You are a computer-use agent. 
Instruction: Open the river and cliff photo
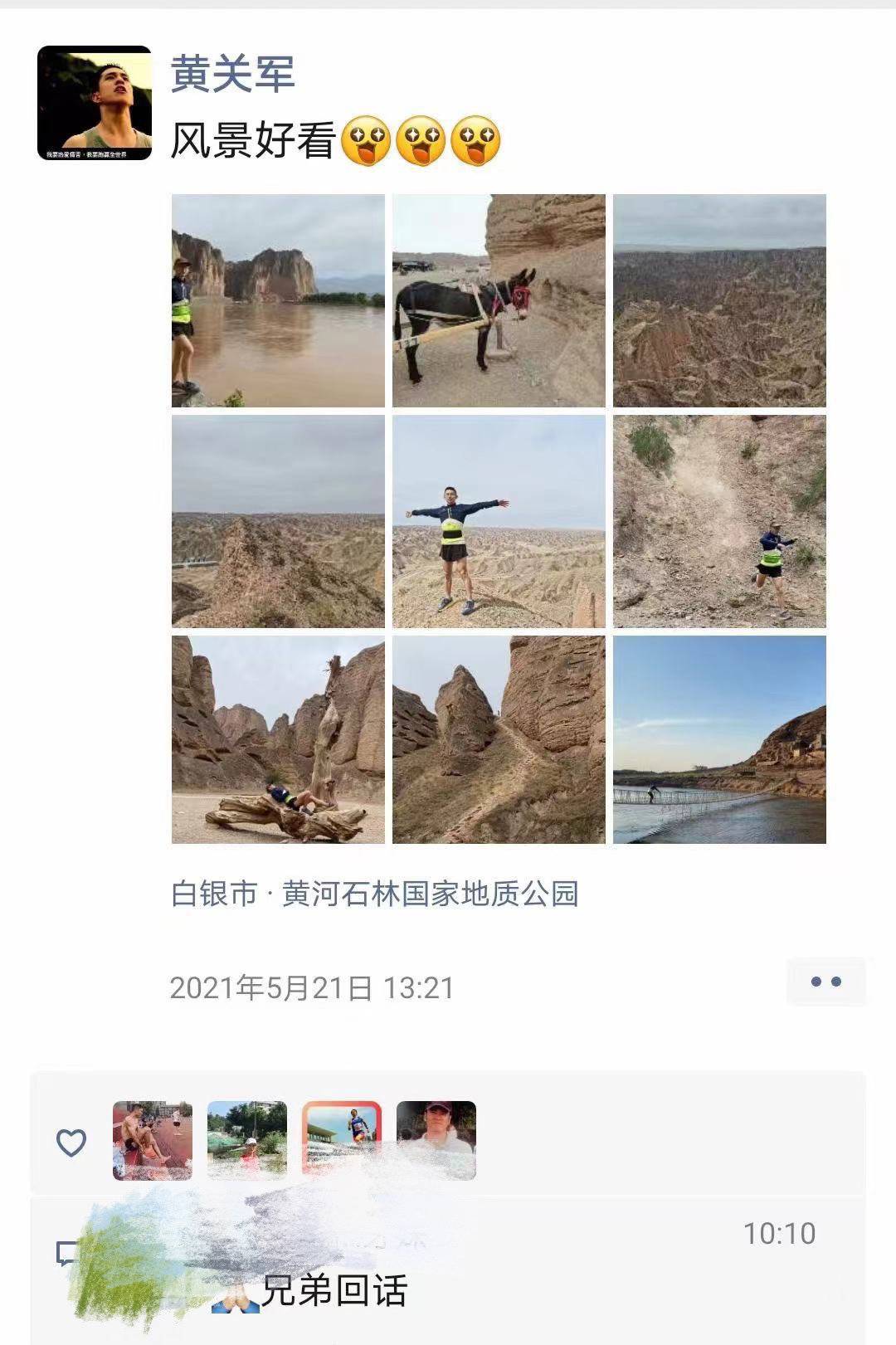click(x=278, y=300)
